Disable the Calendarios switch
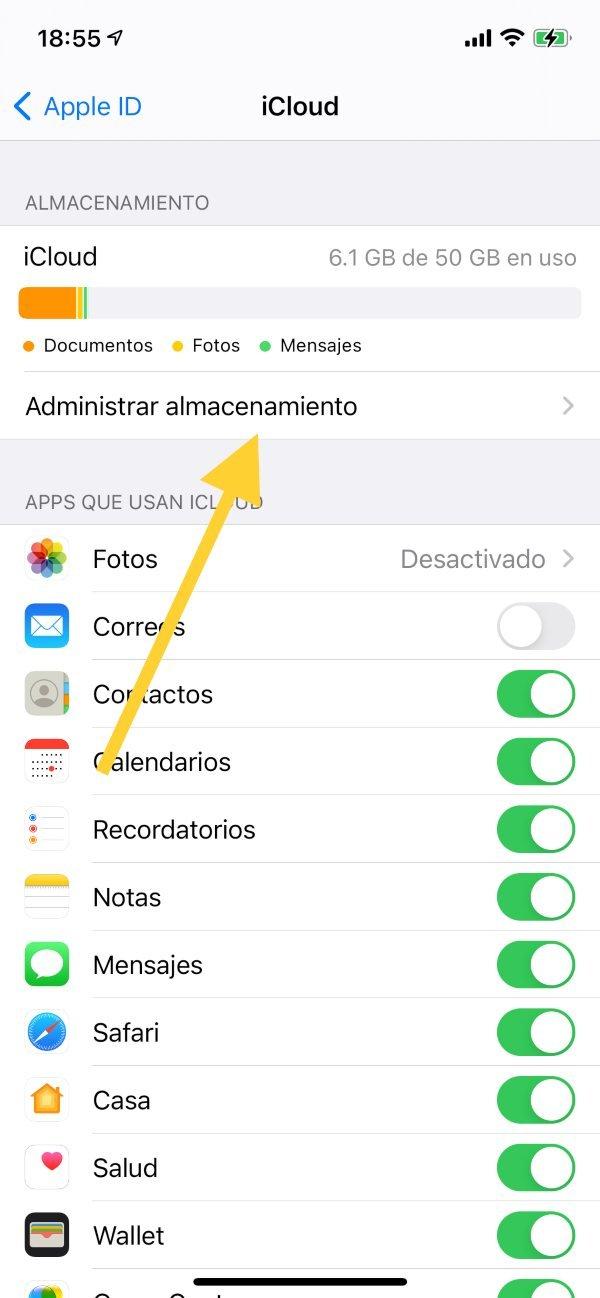Viewport: 600px width, 1298px height. (x=536, y=762)
